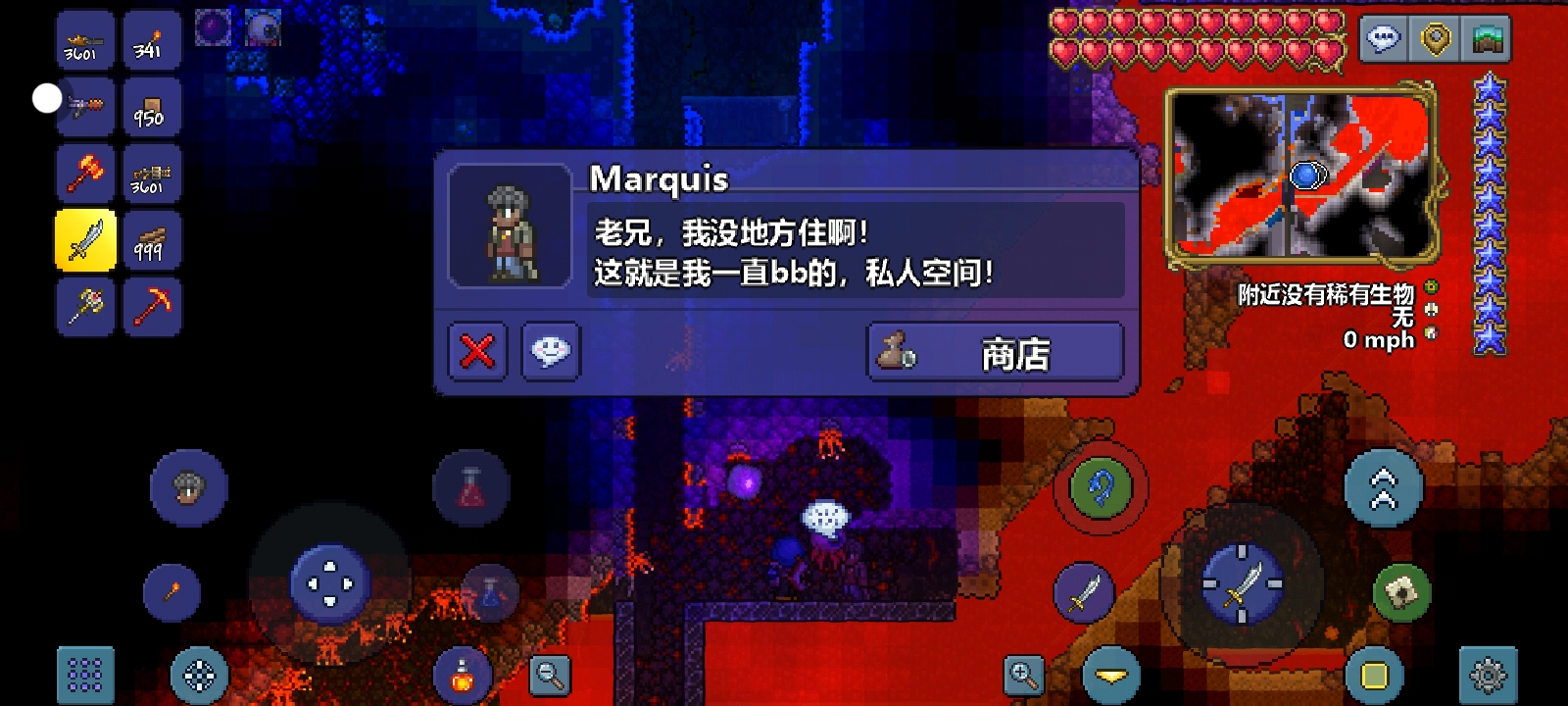
Task: Open the chat bubble button at the top
Action: coord(1383,39)
